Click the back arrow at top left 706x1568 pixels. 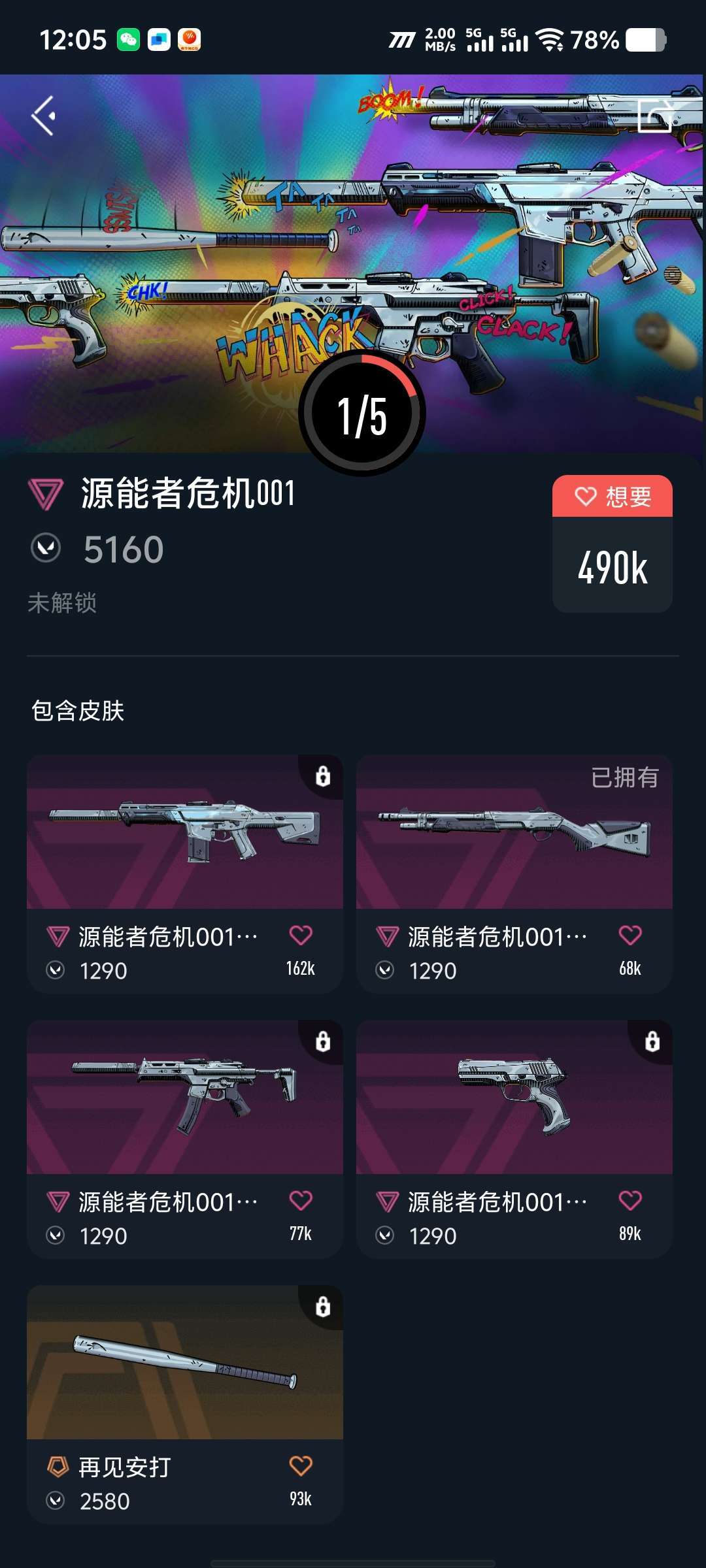click(x=43, y=115)
